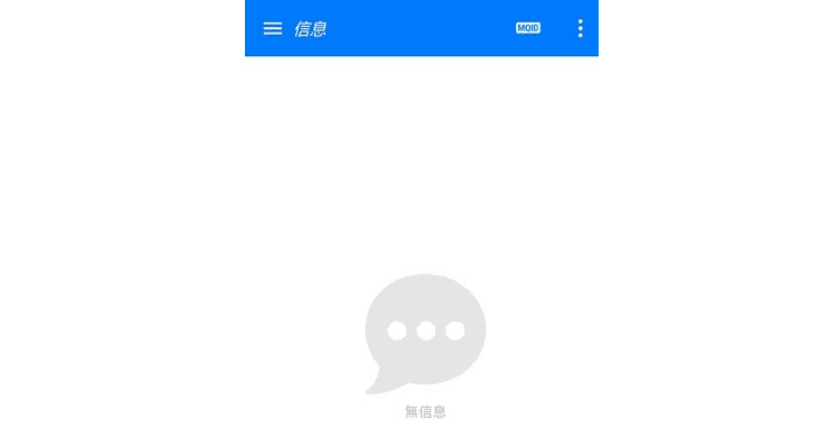Open the navigation drawer menu
840x436 pixels.
coord(272,29)
